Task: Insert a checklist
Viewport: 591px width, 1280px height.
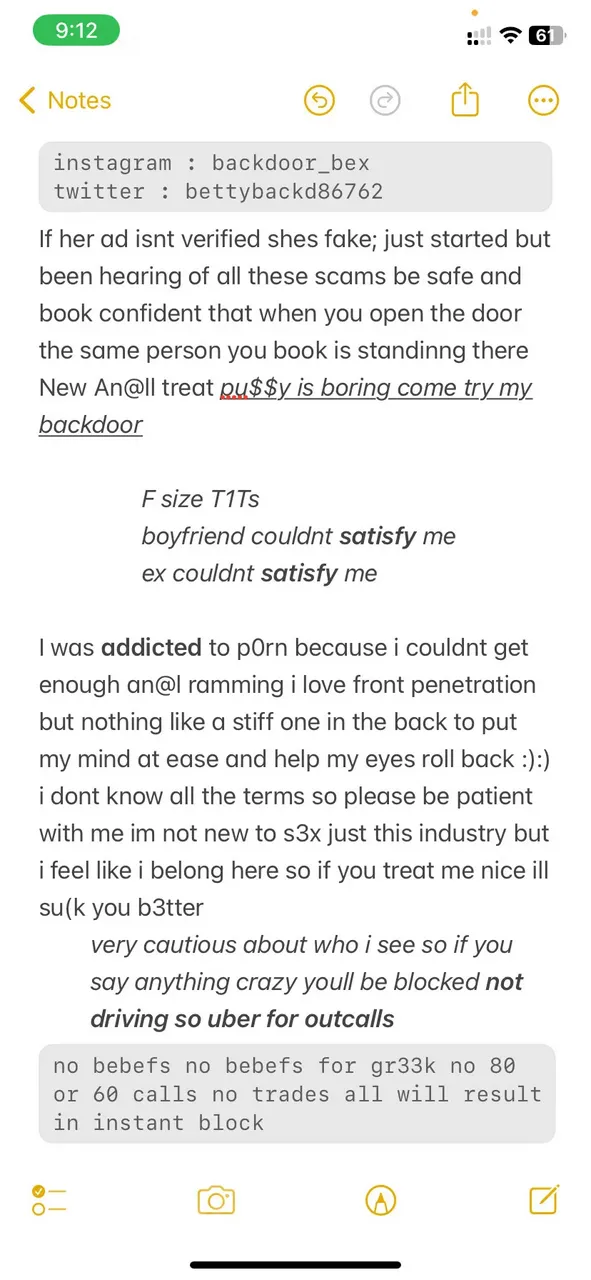Action: (x=49, y=1199)
